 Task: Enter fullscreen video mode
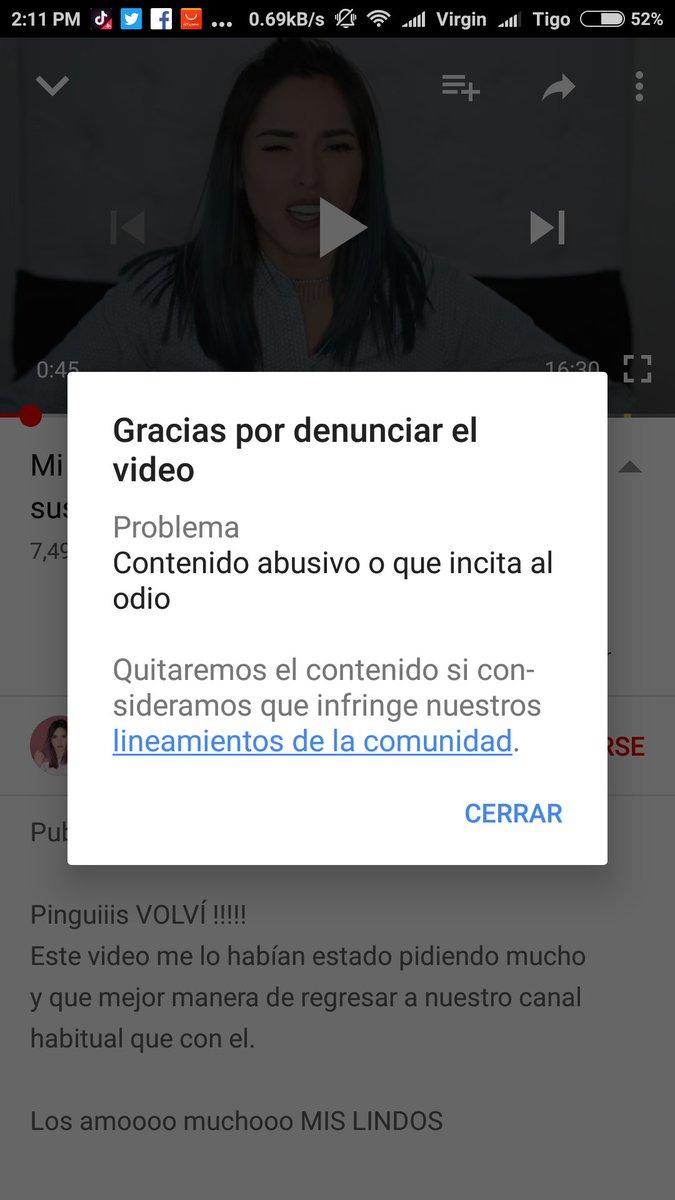(x=638, y=368)
